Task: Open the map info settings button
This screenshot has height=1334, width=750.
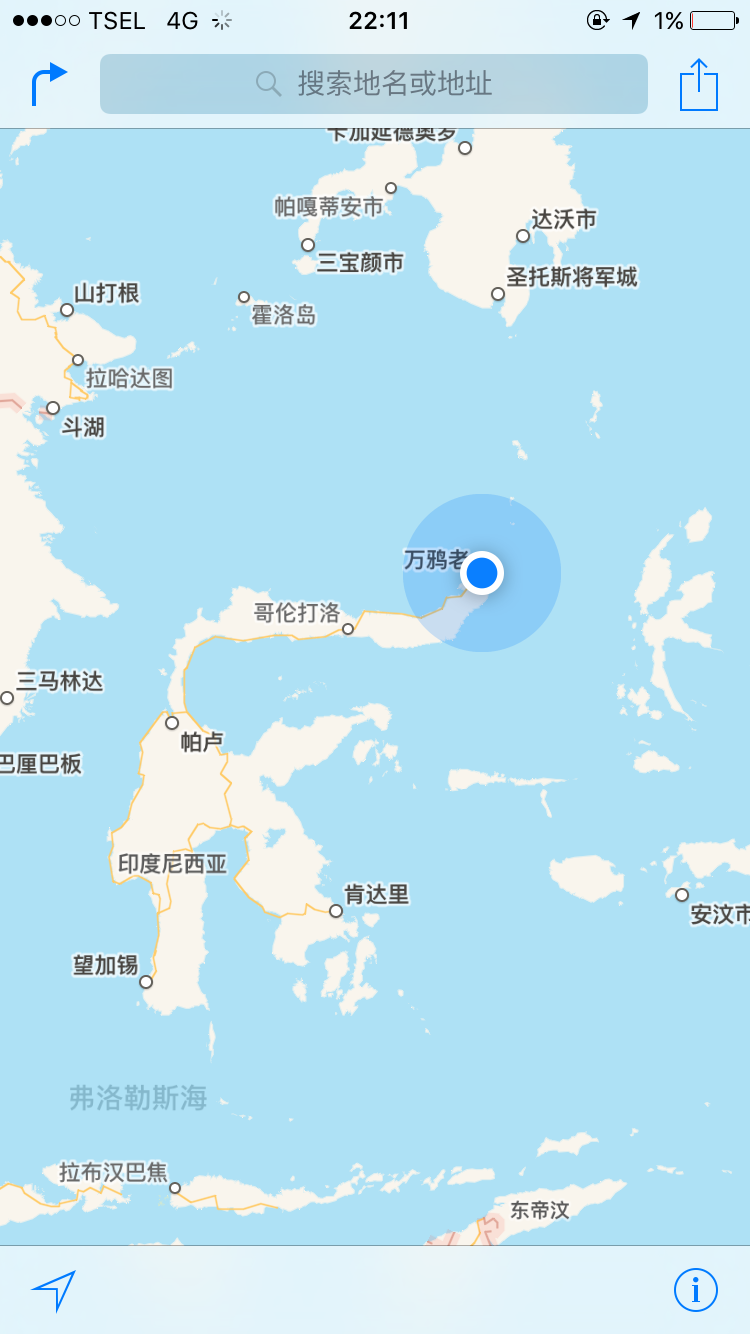Action: [x=695, y=1289]
